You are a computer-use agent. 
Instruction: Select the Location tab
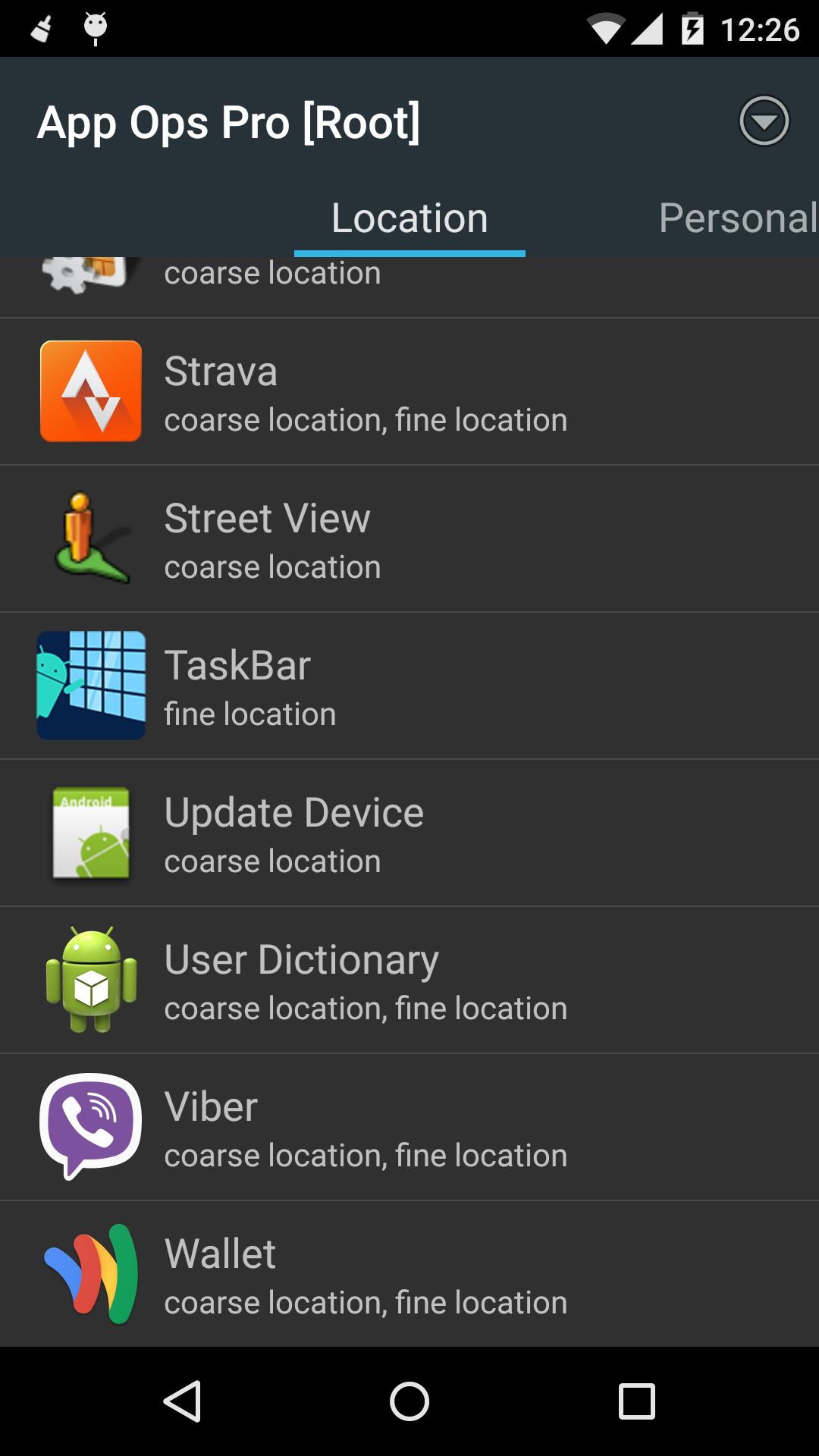pyautogui.click(x=409, y=217)
